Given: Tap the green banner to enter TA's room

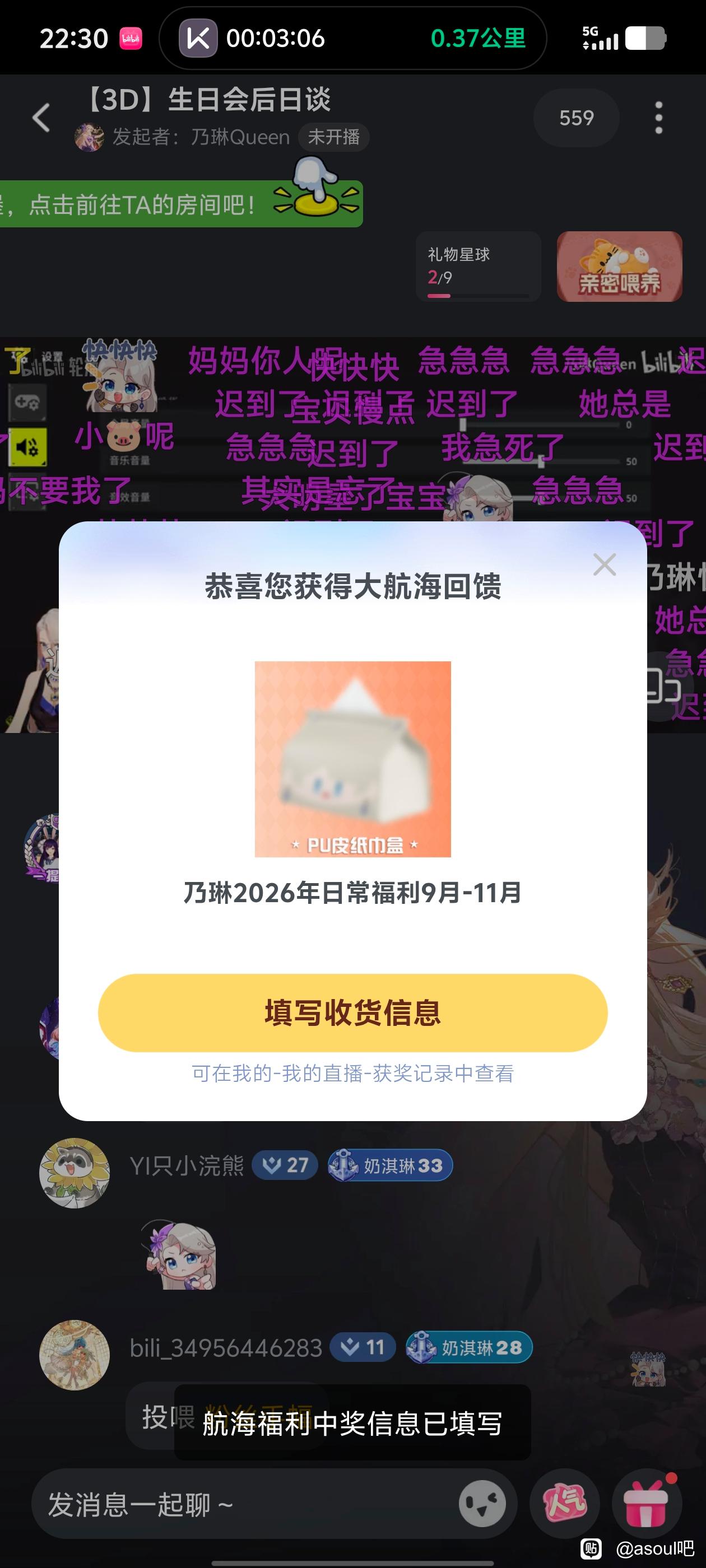Looking at the screenshot, I should (x=181, y=204).
